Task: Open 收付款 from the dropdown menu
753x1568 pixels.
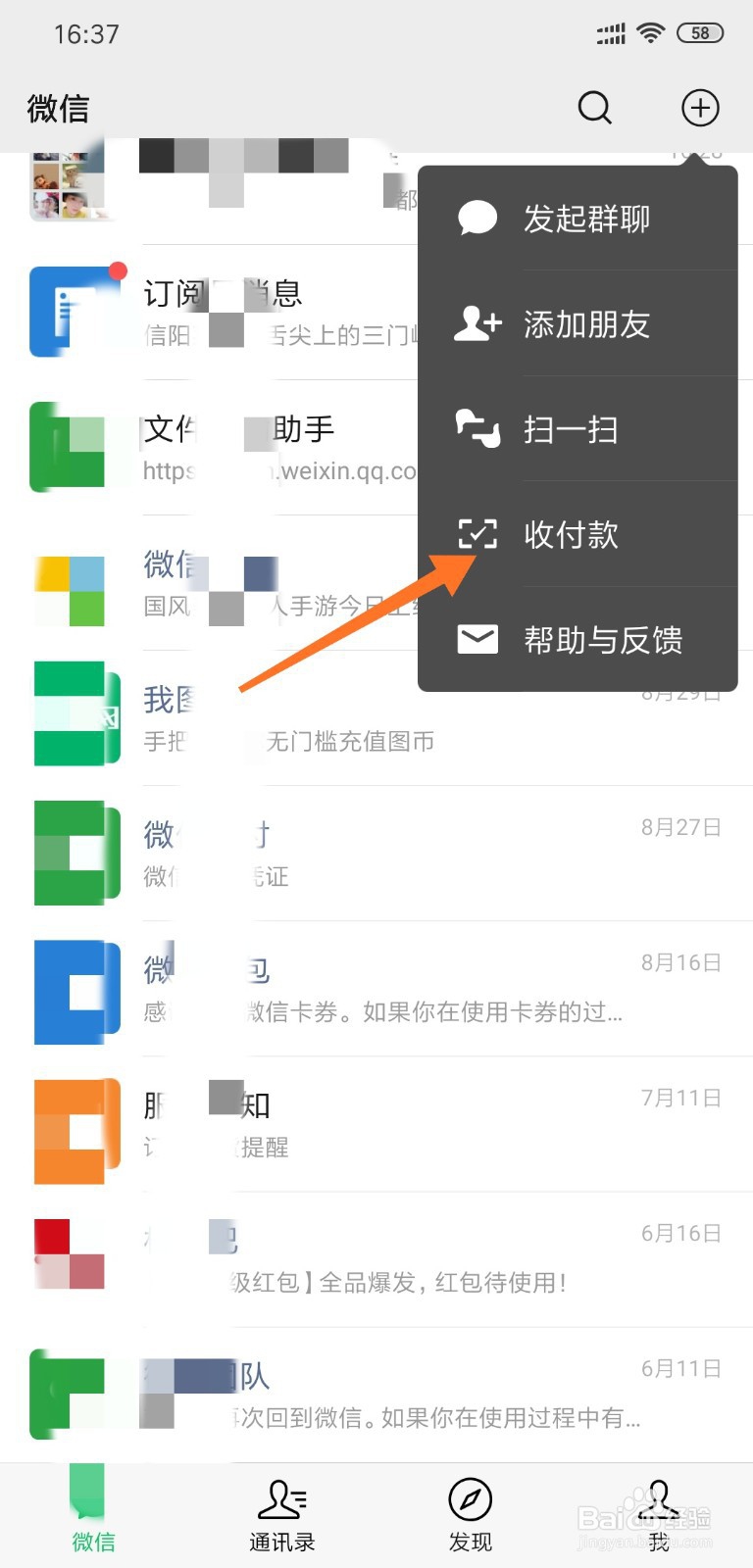Action: 571,534
